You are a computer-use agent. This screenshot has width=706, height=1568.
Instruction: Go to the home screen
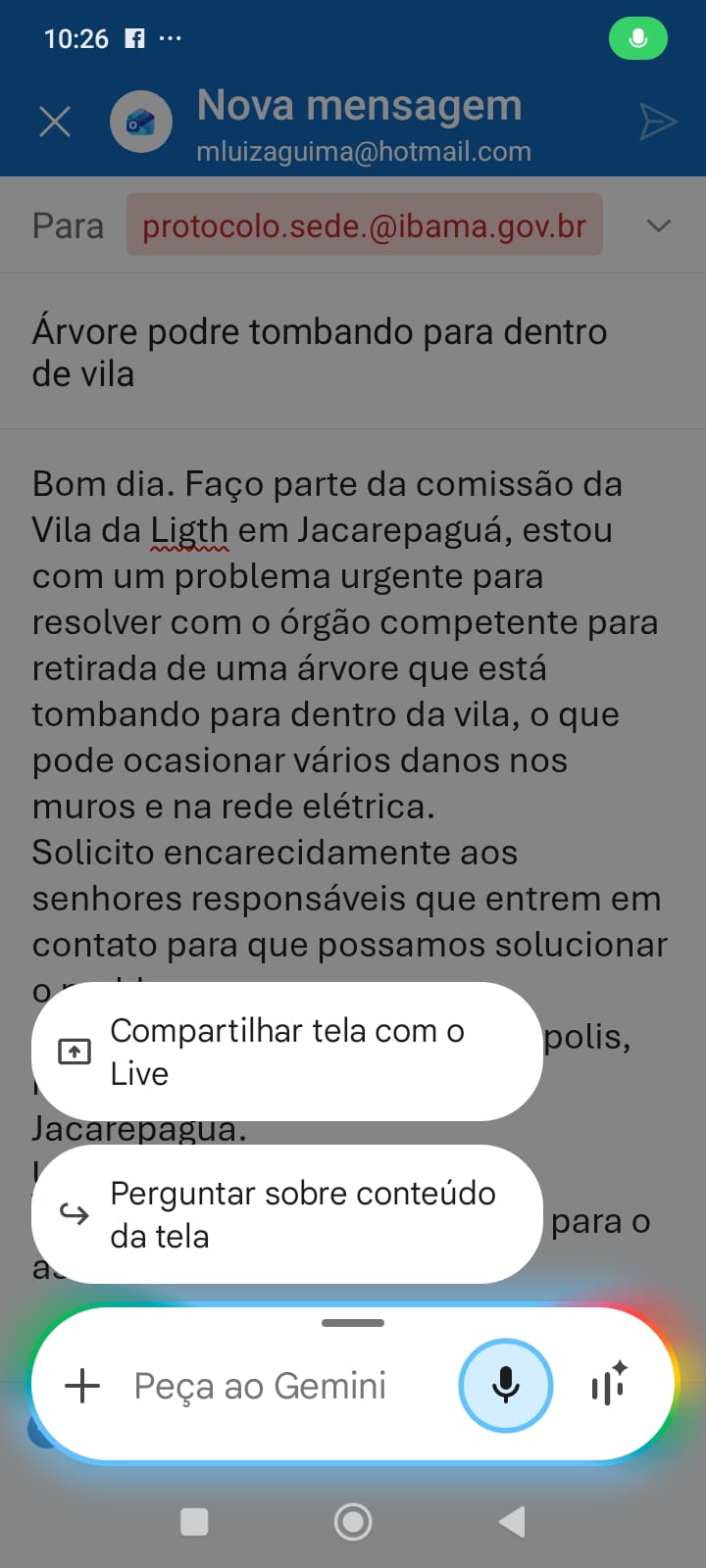tap(353, 1522)
